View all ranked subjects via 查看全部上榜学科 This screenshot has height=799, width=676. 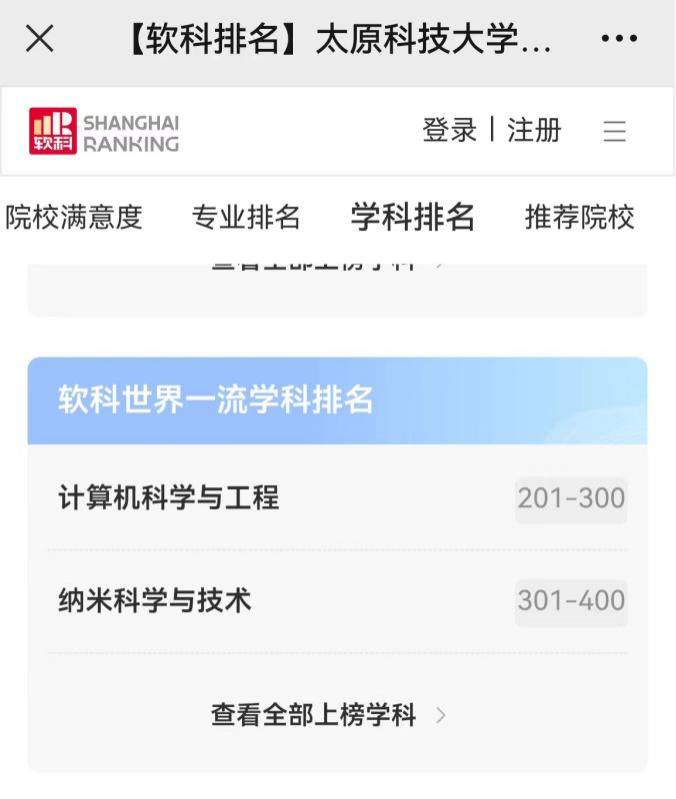tap(327, 715)
